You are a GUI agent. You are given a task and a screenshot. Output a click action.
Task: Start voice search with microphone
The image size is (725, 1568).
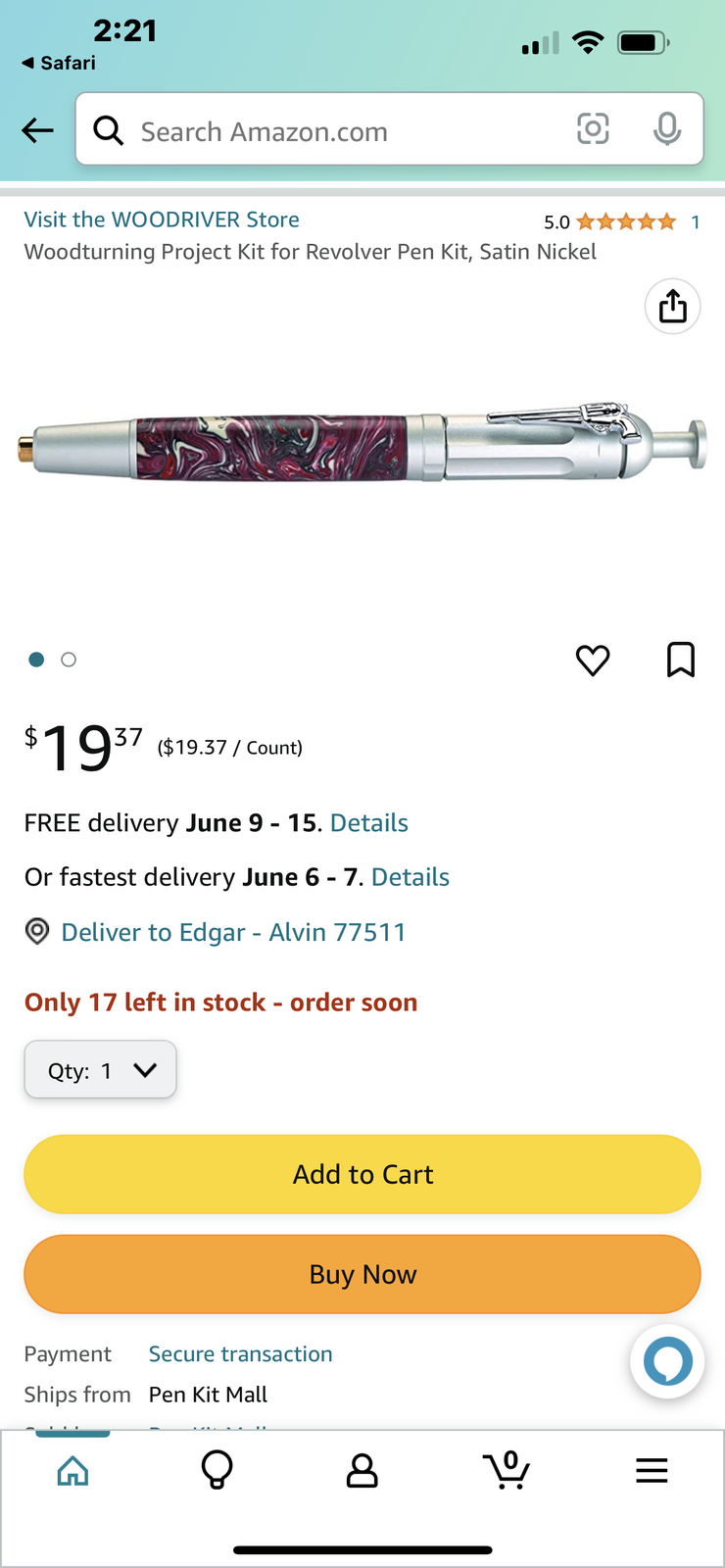tap(667, 129)
